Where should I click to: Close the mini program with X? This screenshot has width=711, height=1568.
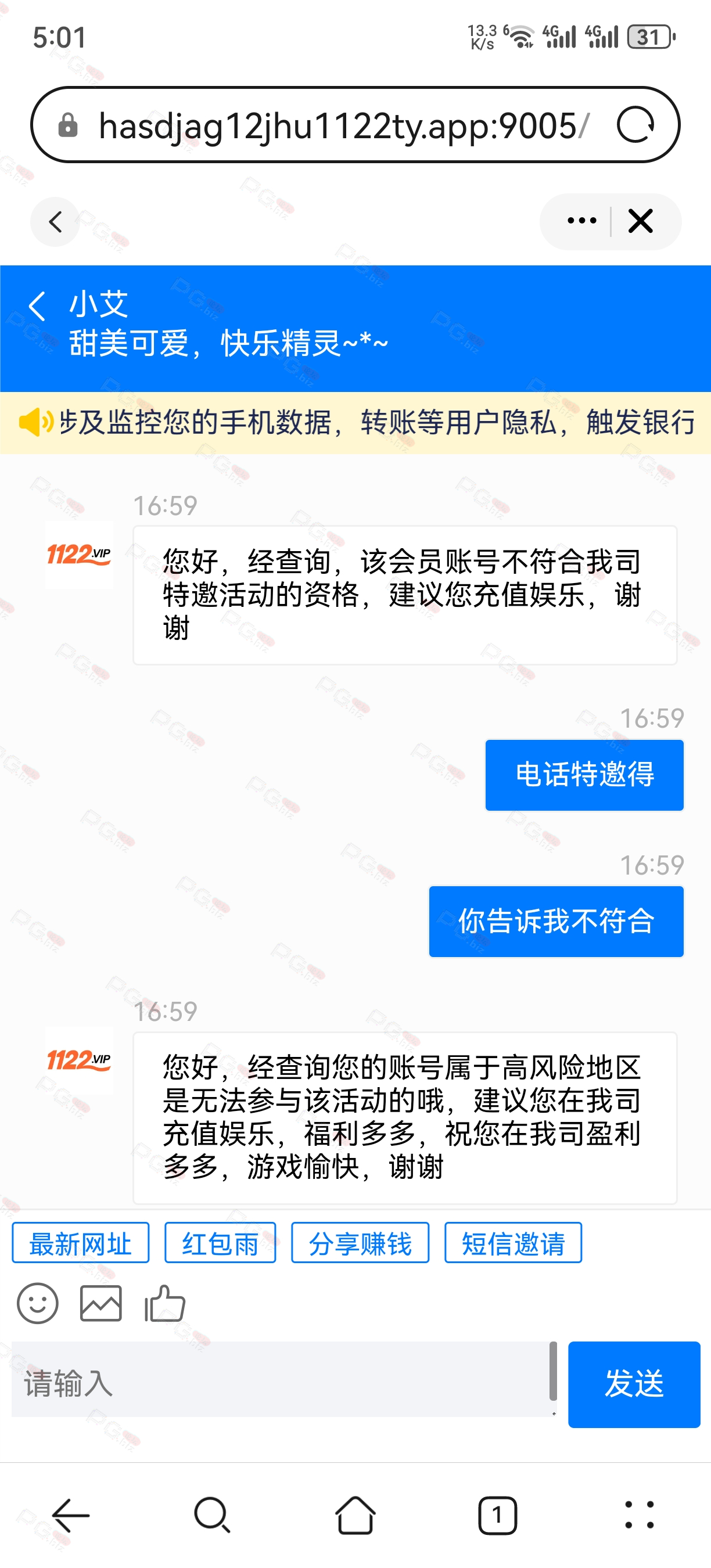click(640, 221)
